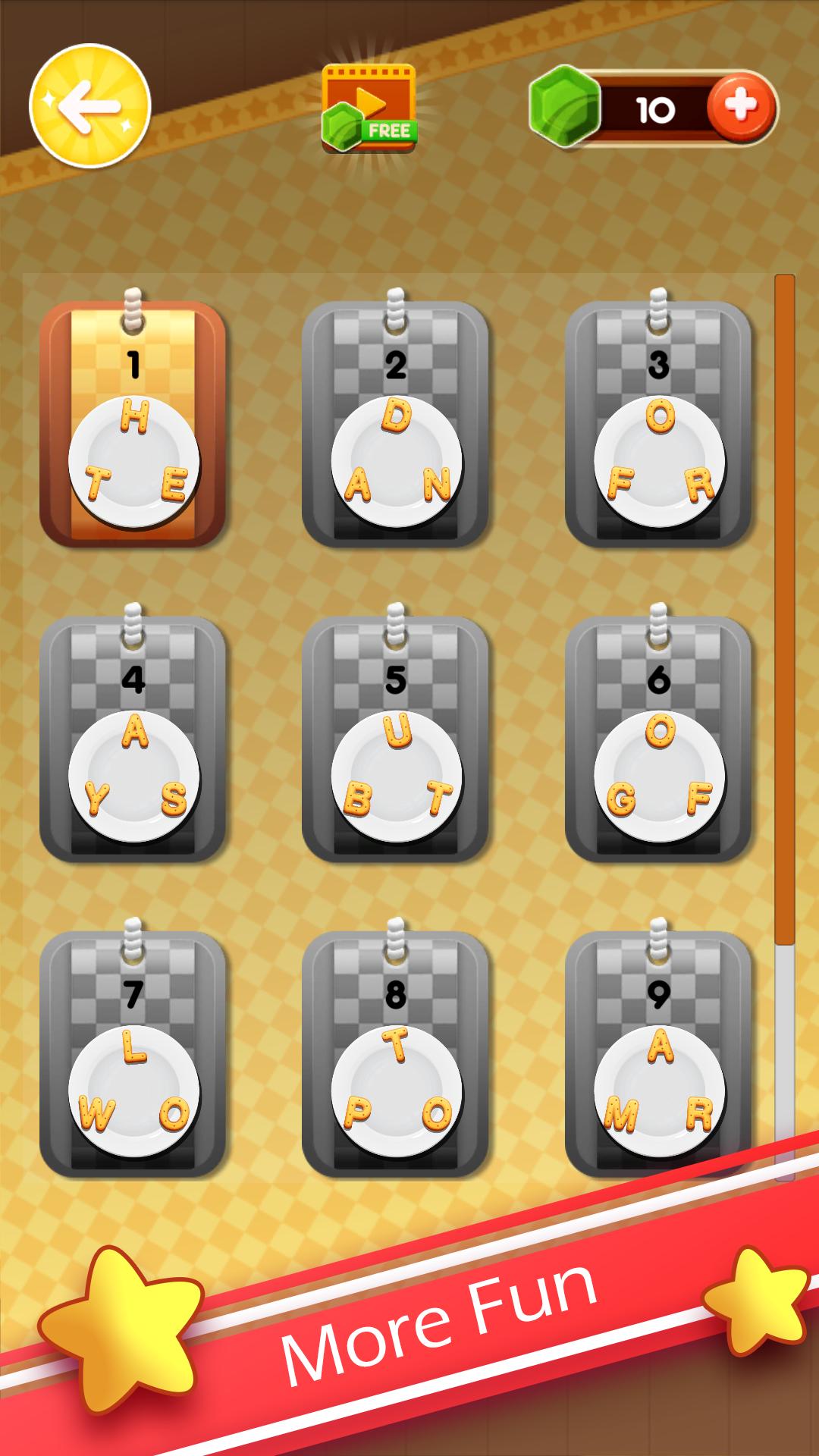Add more gems with the plus button
The height and width of the screenshot is (1456, 819).
coord(741,107)
